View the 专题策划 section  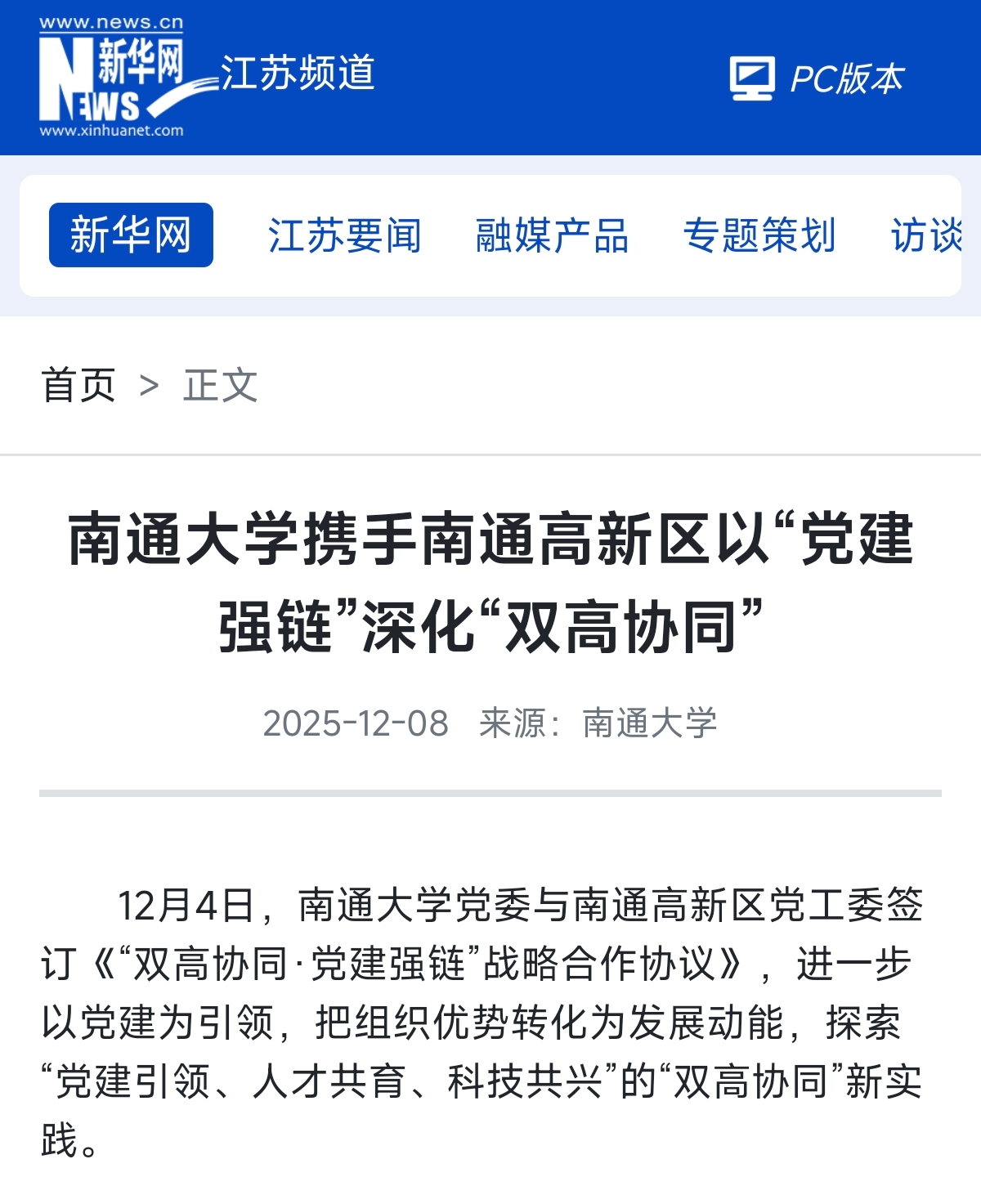tap(759, 235)
